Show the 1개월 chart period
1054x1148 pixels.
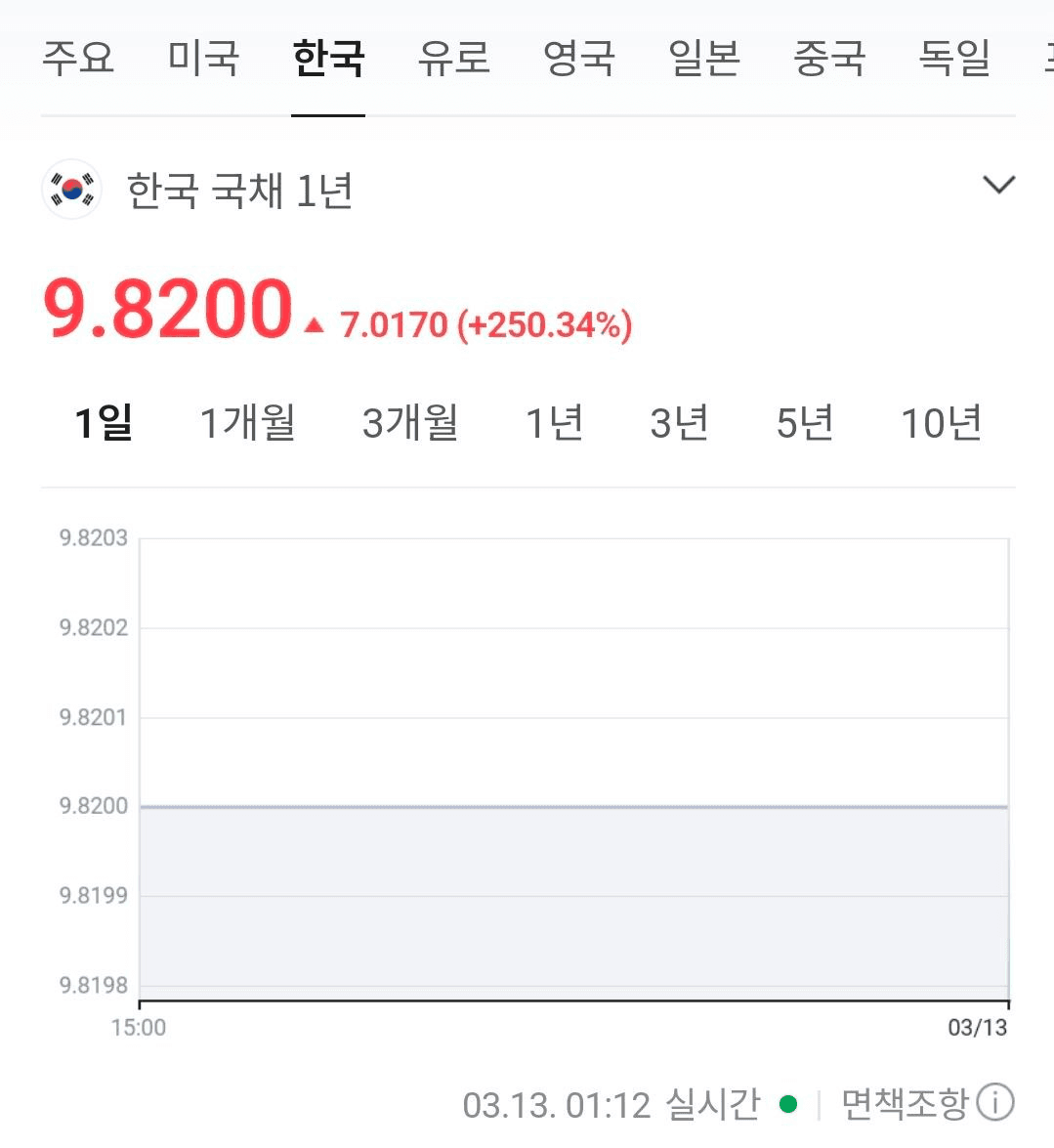[x=247, y=423]
